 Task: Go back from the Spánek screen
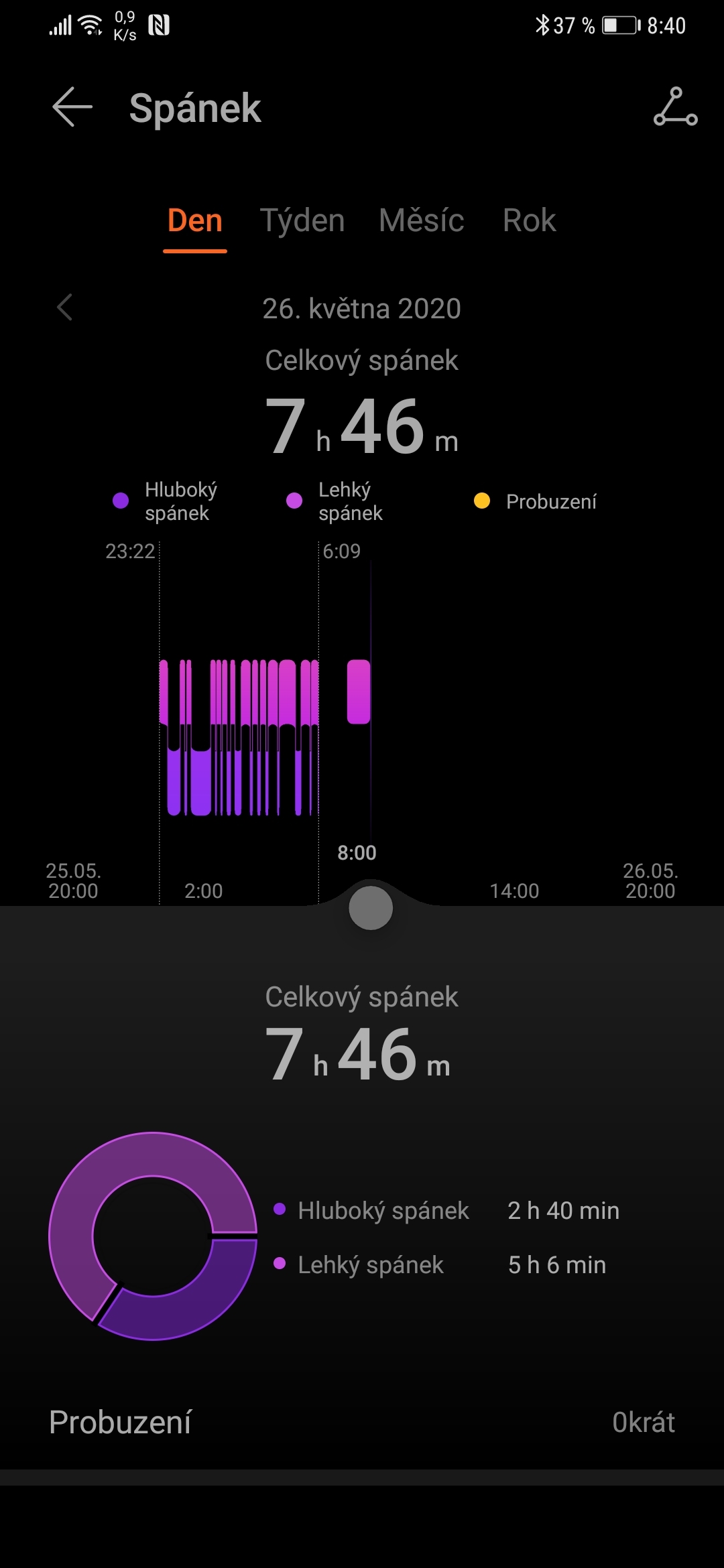point(72,107)
